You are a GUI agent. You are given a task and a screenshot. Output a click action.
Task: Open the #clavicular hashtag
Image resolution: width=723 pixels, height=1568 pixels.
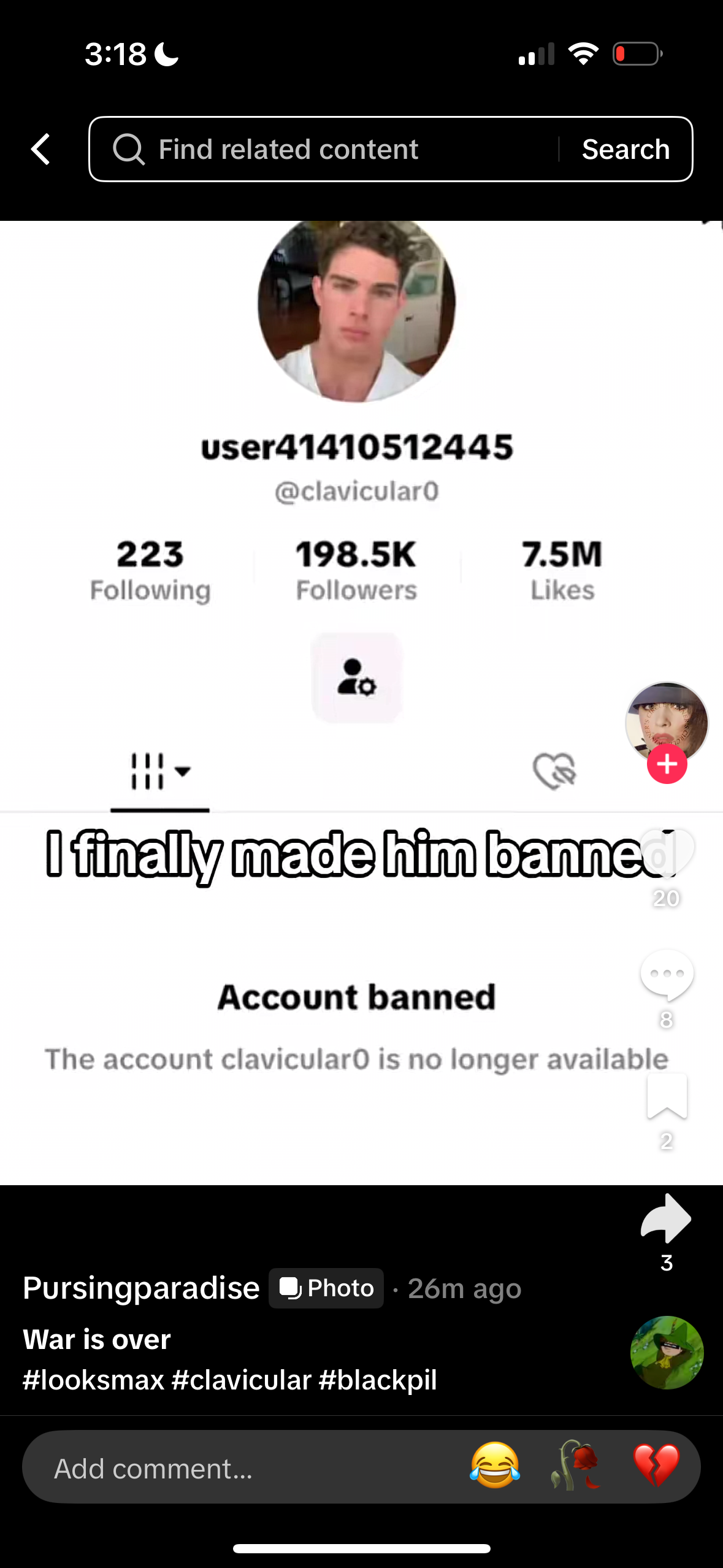click(242, 1380)
